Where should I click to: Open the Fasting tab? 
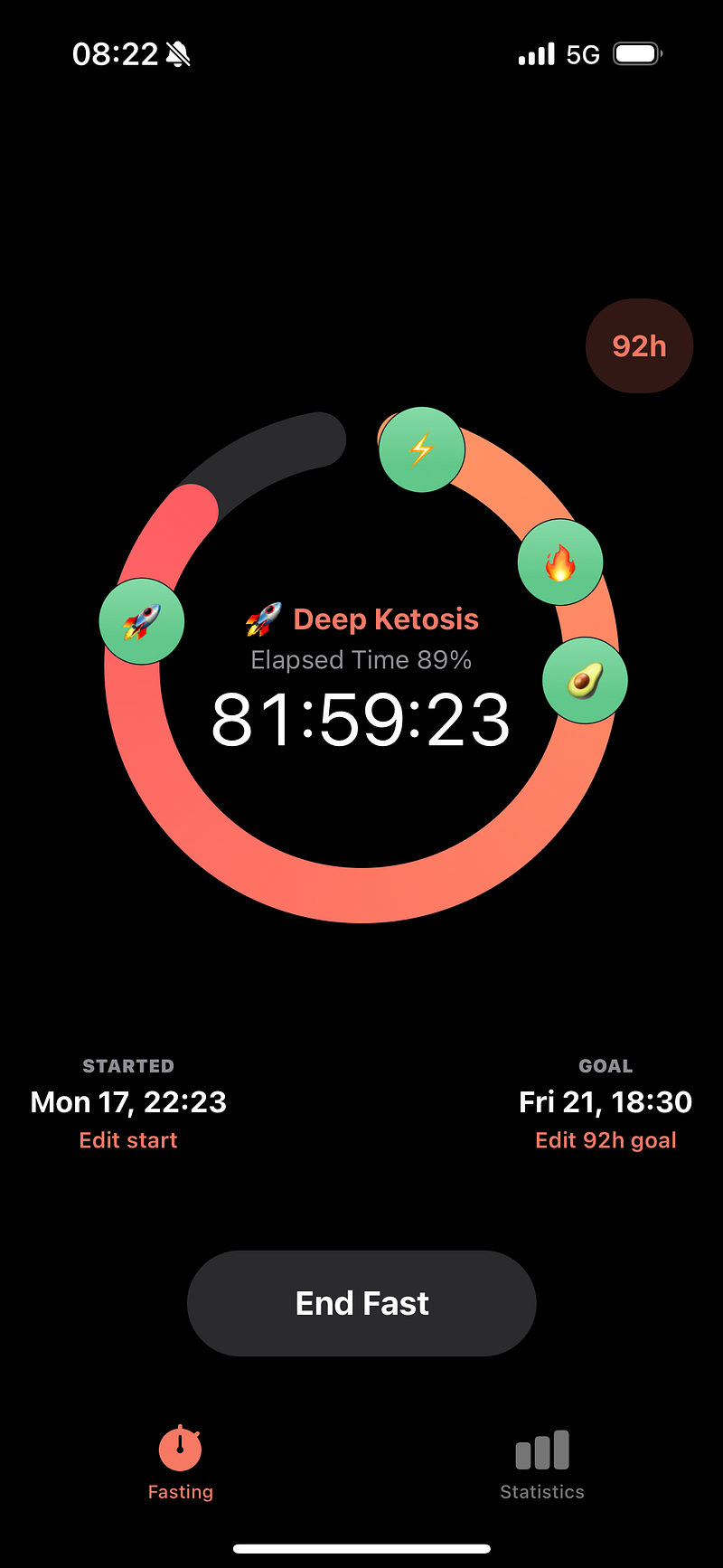pyautogui.click(x=181, y=1465)
